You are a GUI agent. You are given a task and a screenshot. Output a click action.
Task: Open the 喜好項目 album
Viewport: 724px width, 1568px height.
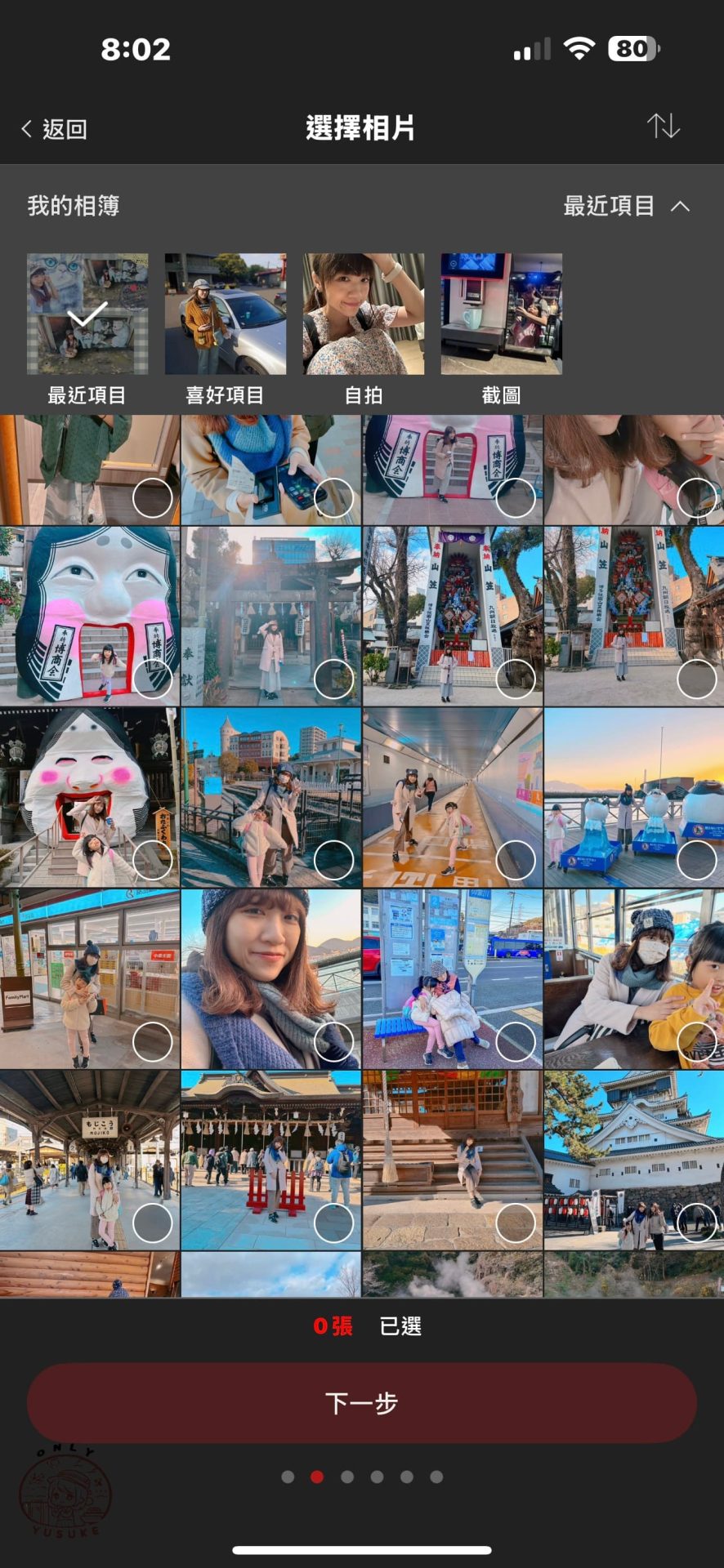[x=226, y=314]
